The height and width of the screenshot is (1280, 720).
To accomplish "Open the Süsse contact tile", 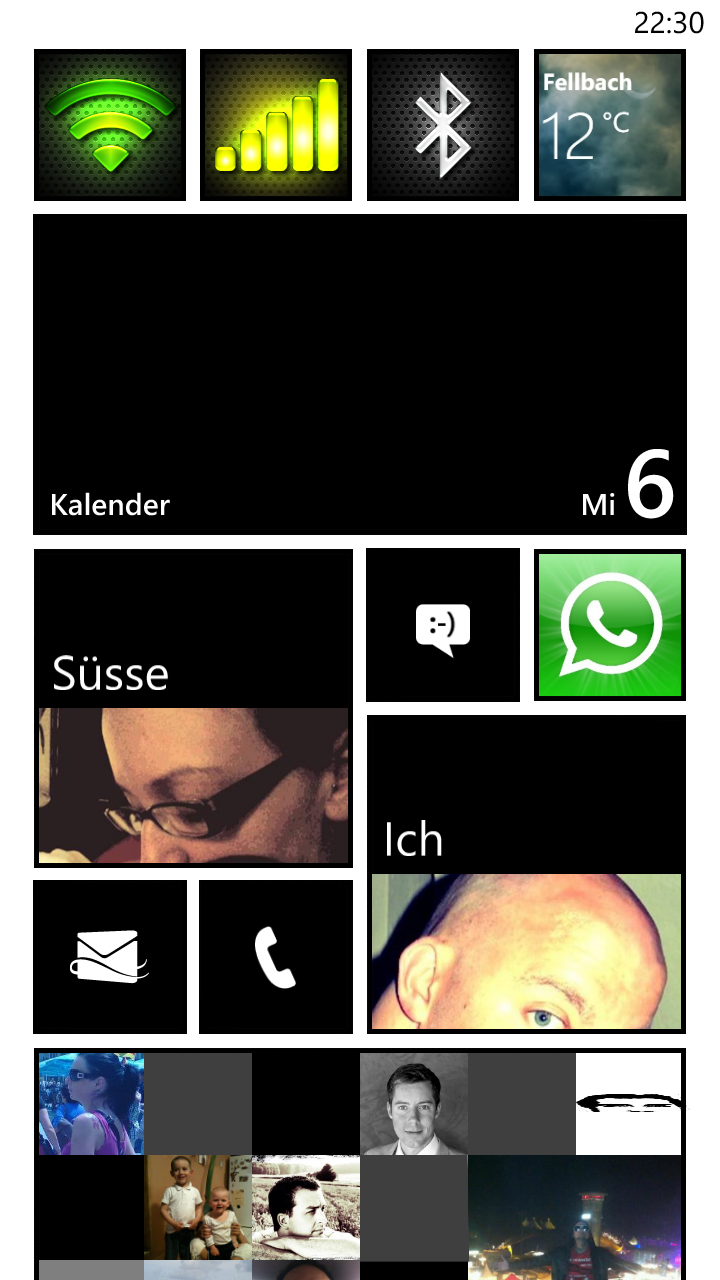I will coord(193,708).
